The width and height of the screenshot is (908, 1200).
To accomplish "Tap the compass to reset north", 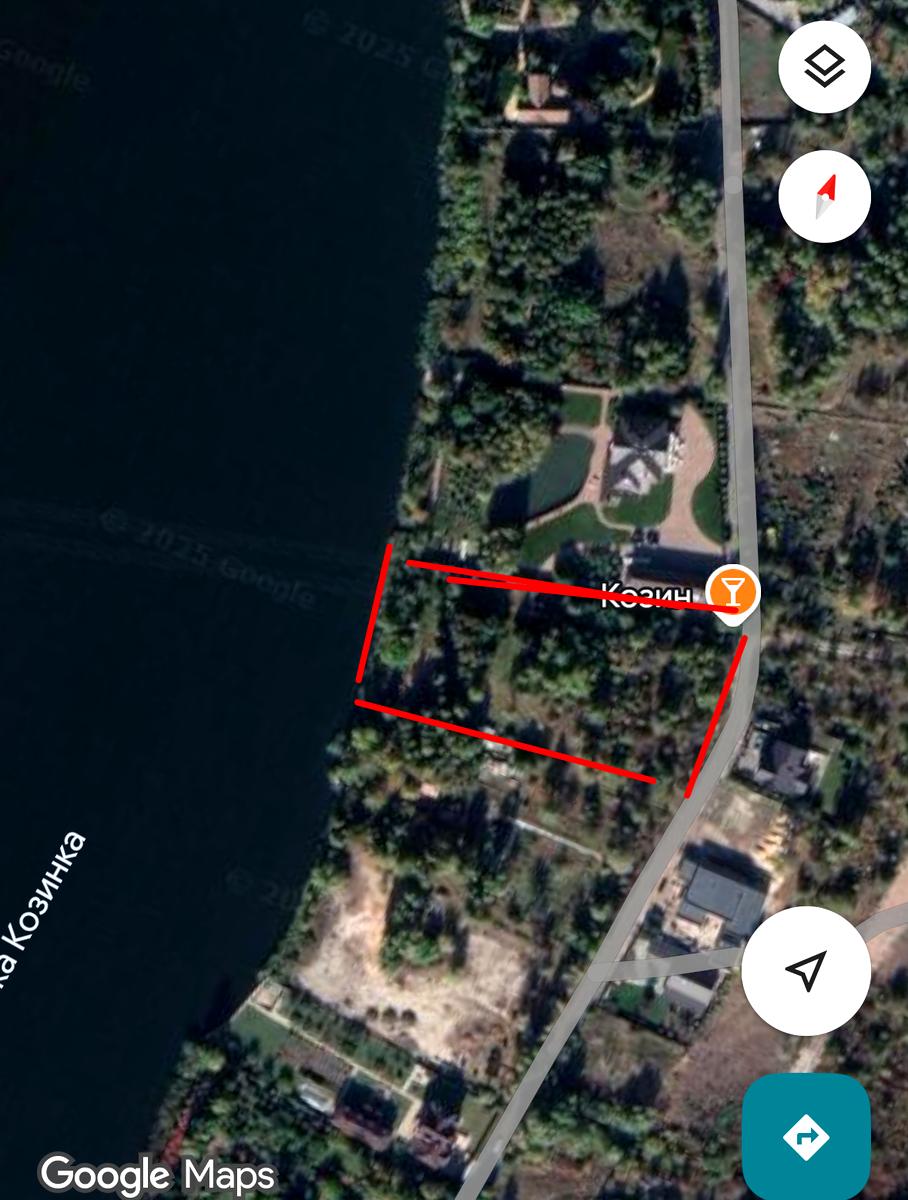I will [x=824, y=197].
